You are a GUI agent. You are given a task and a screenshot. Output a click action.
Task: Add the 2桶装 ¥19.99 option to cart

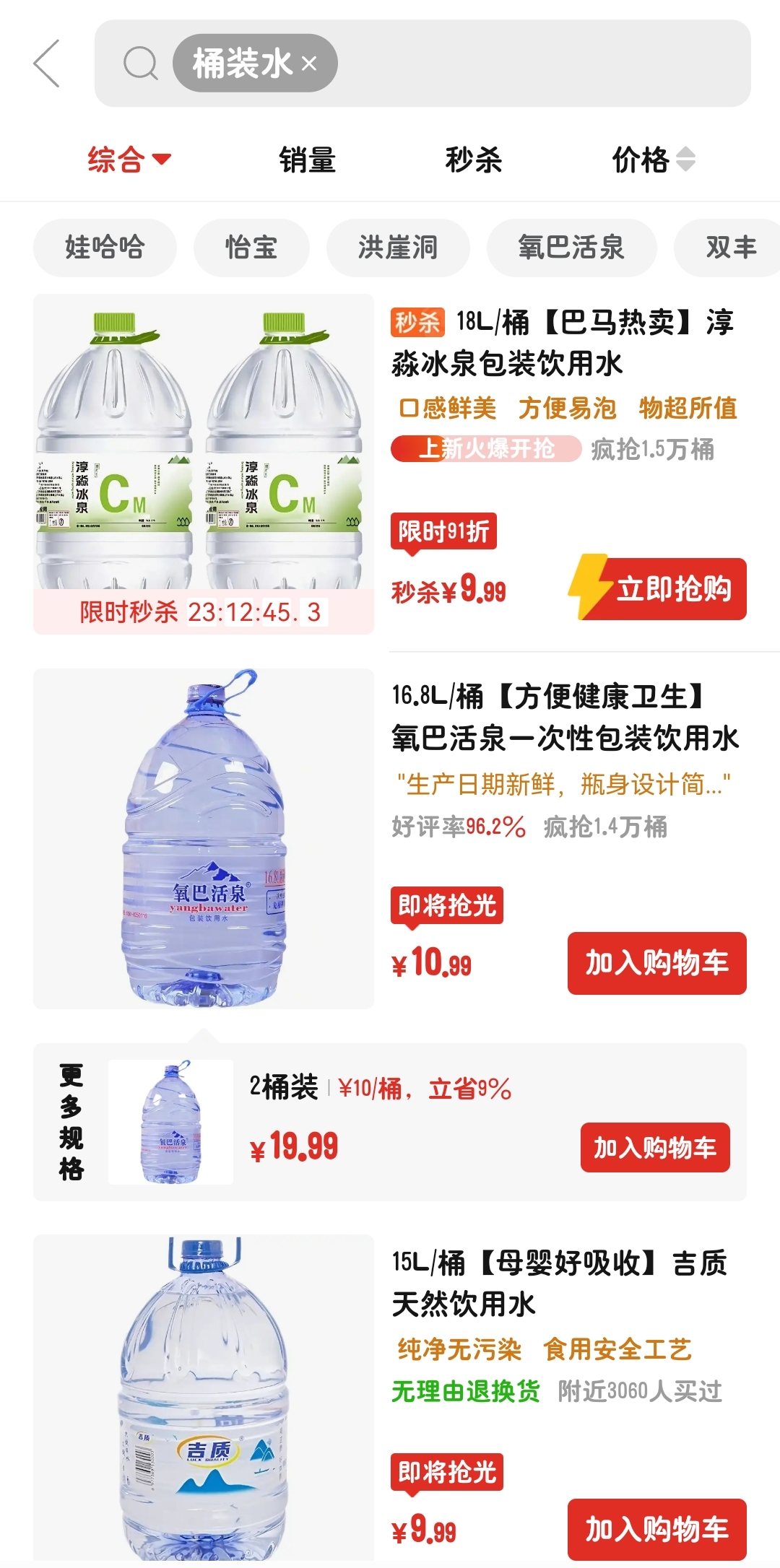click(x=654, y=1147)
